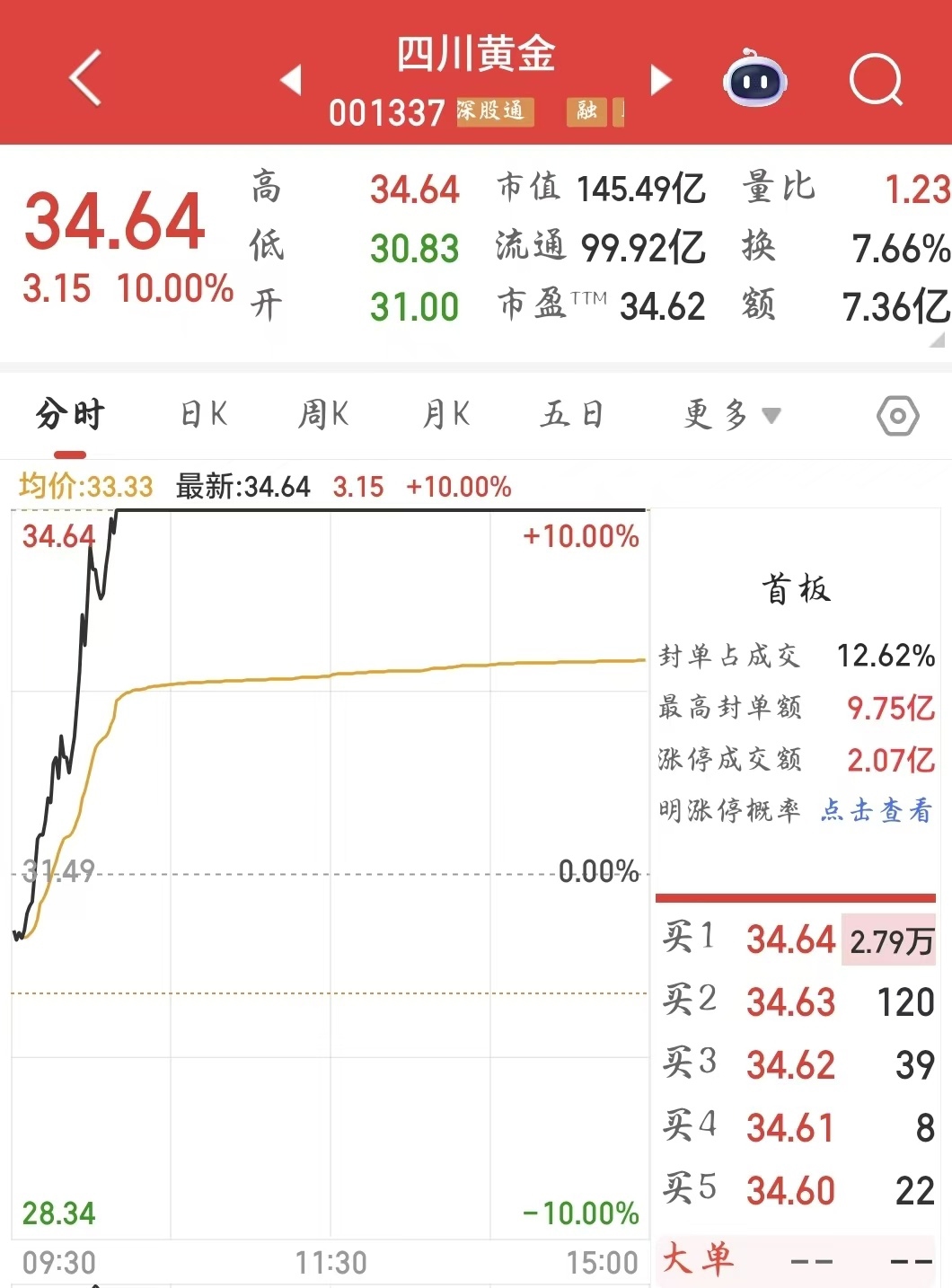The image size is (952, 1288).
Task: Switch to the next stock
Action: tap(661, 80)
